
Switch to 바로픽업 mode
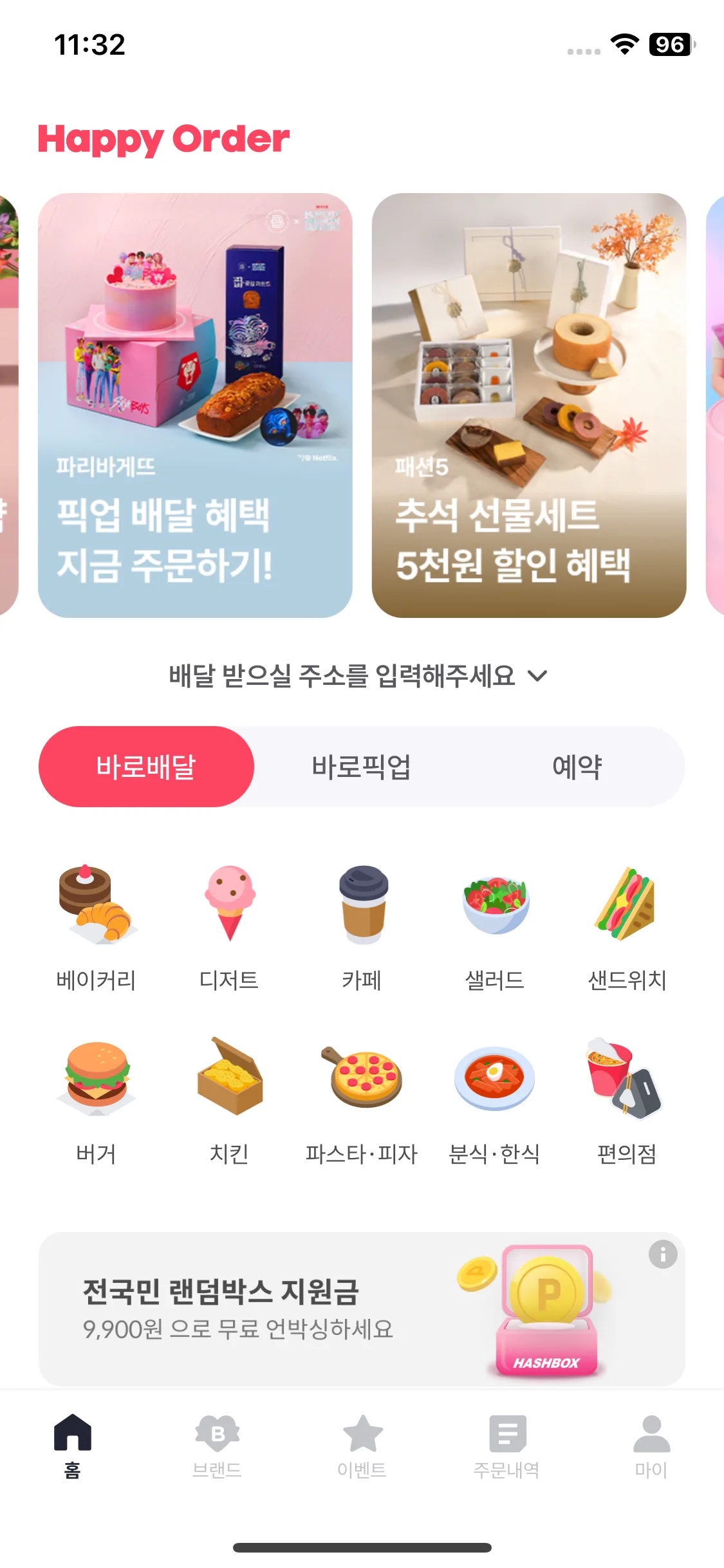click(361, 767)
